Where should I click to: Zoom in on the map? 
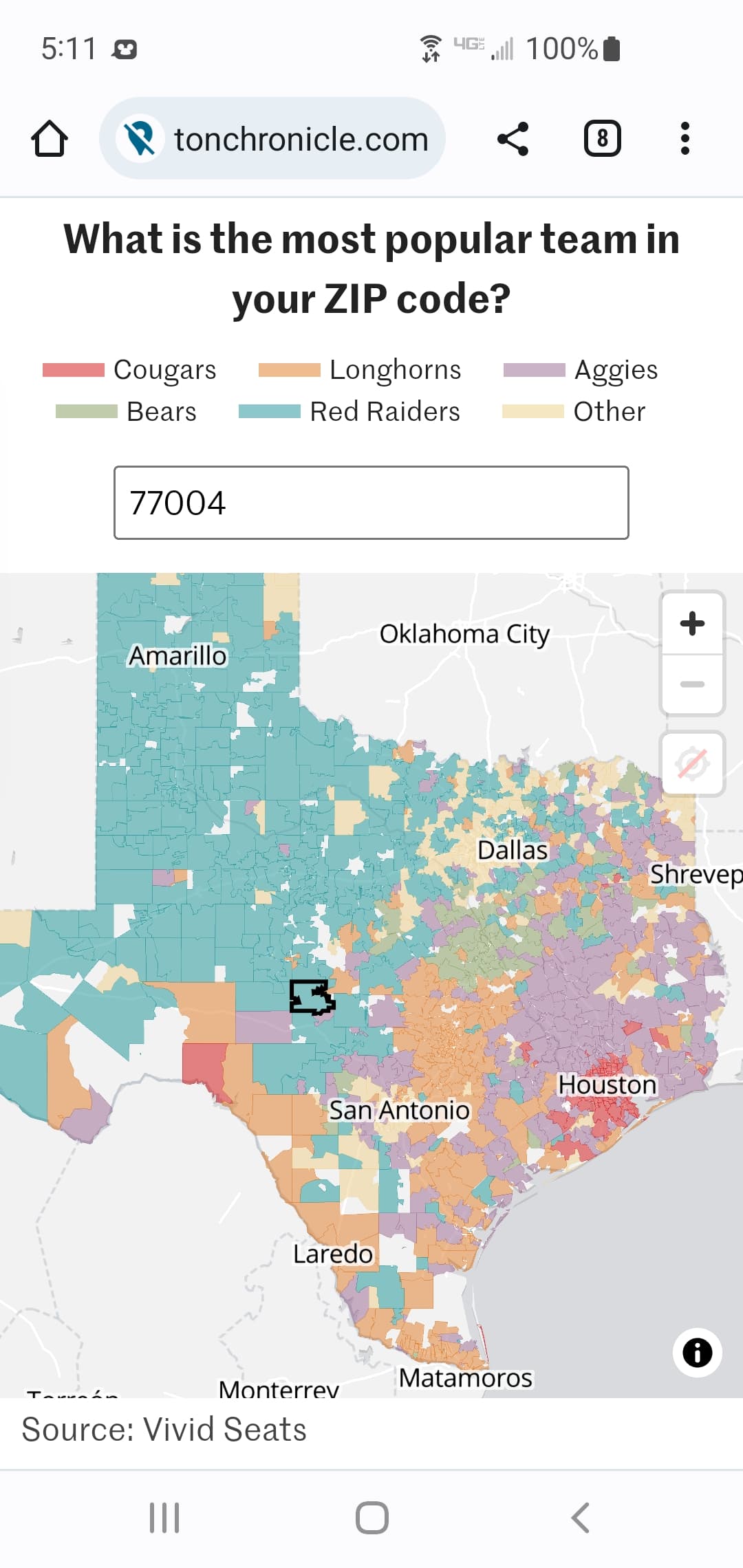pos(692,624)
